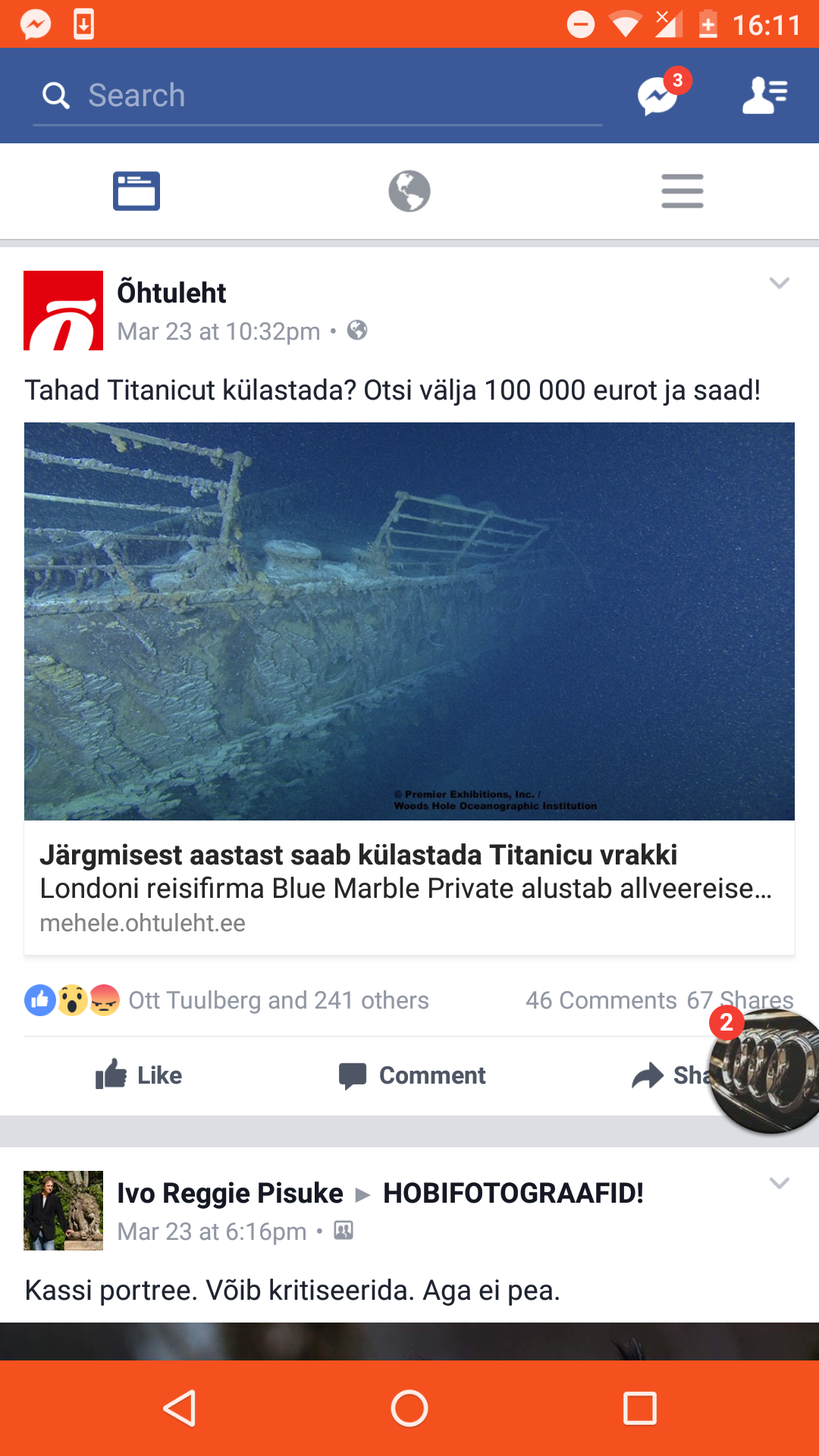Viewport: 819px width, 1456px height.
Task: Switch to the notifications globe tab
Action: [x=409, y=191]
